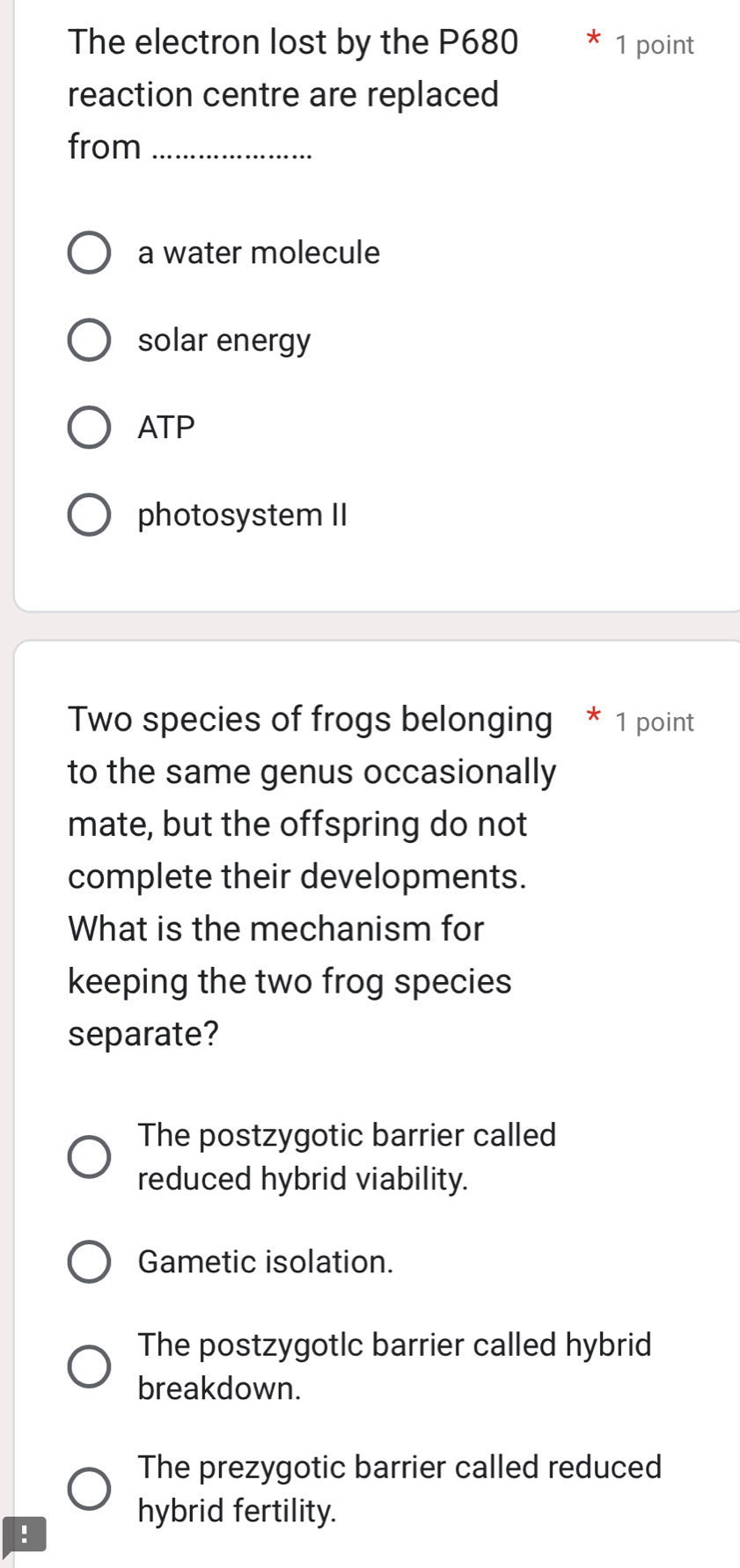Choose the "Gametic isolation" answer
The image size is (740, 1568).
pos(88,1262)
